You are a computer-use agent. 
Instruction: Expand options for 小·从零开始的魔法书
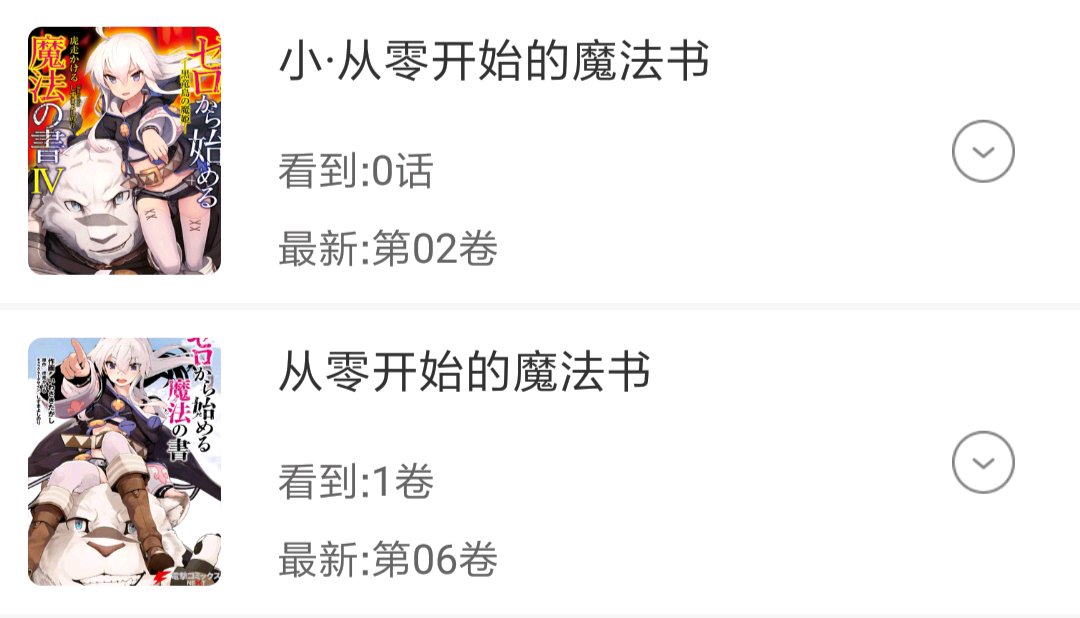983,152
